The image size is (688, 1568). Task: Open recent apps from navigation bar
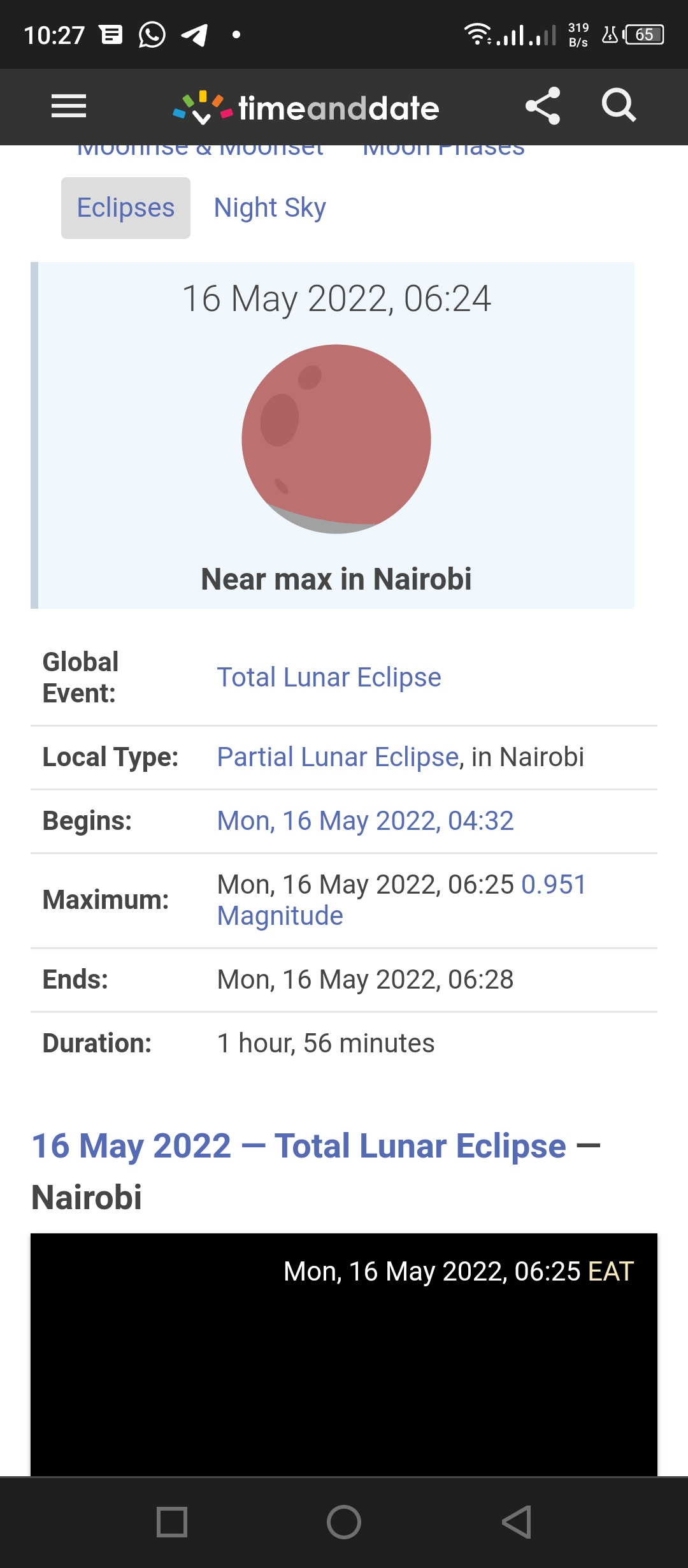click(x=172, y=1522)
